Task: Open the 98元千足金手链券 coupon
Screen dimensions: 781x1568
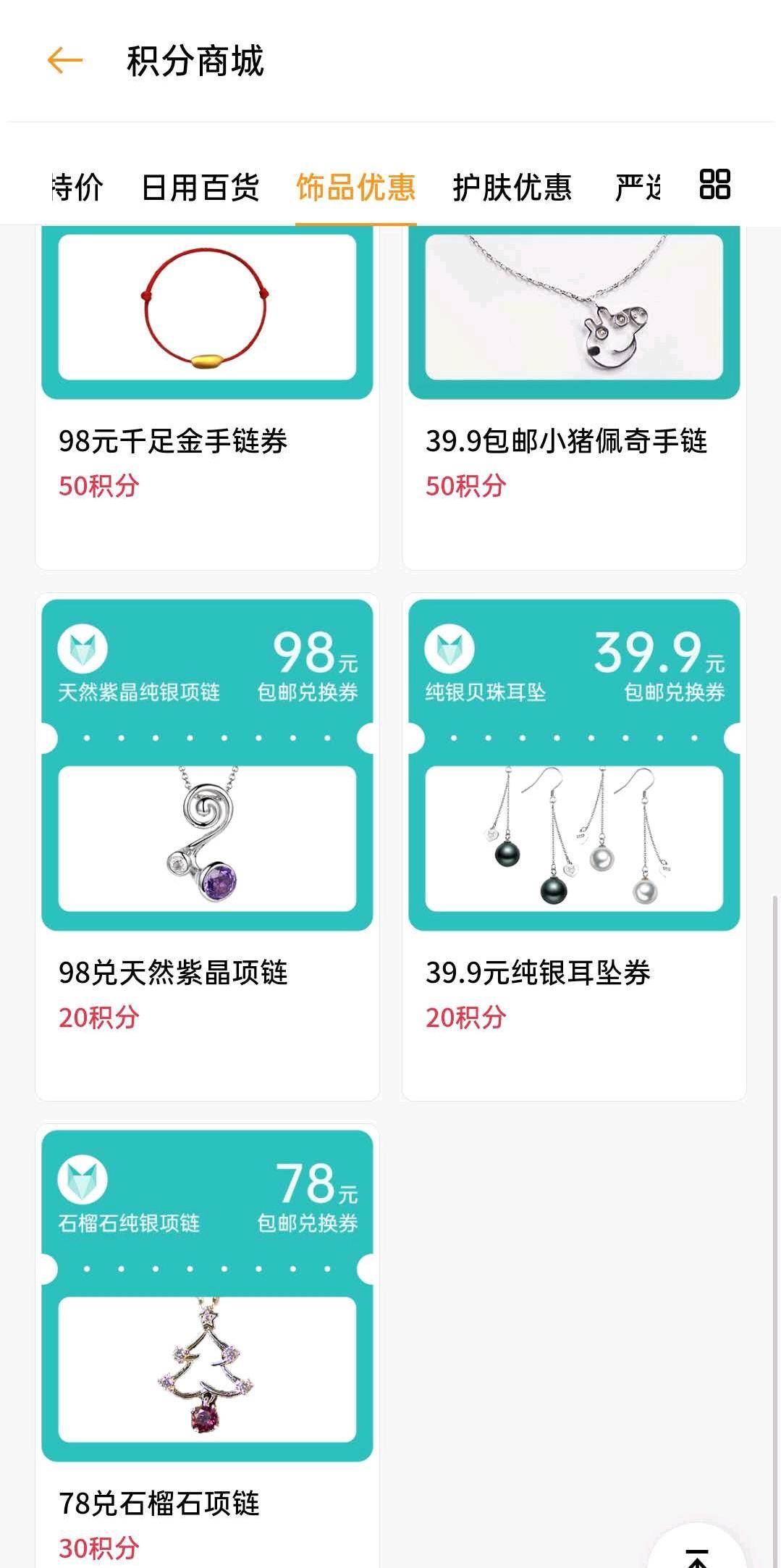Action: click(207, 398)
